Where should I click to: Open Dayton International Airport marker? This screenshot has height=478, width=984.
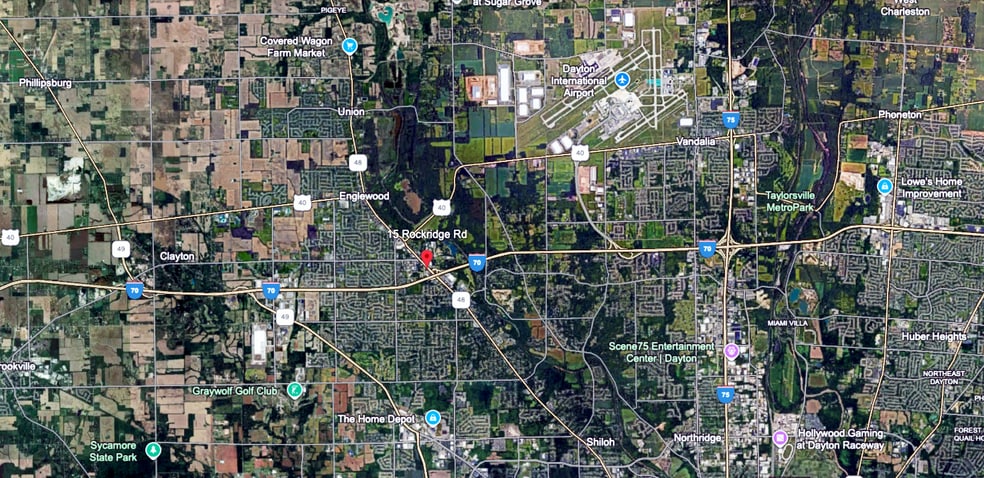(x=624, y=79)
